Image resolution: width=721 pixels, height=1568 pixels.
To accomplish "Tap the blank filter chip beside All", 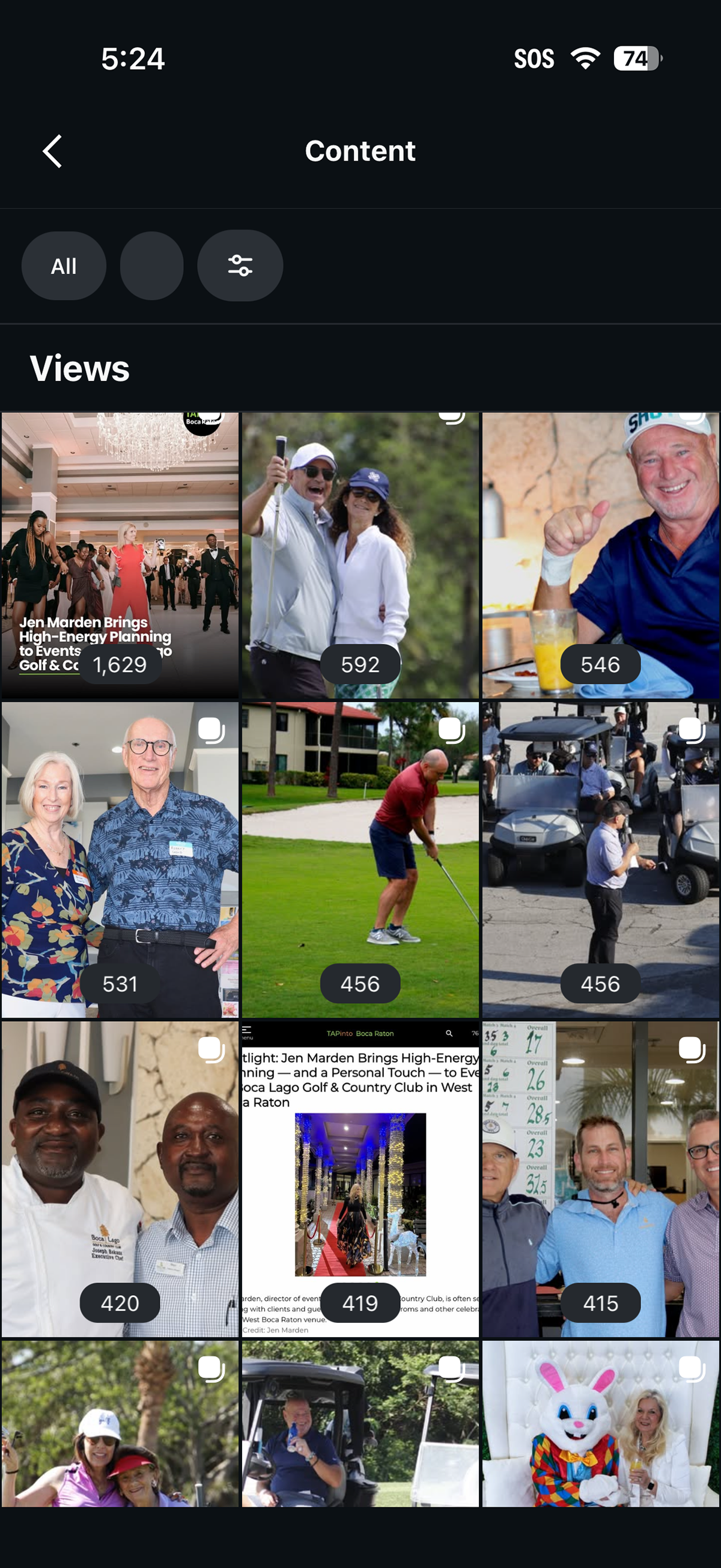I will click(151, 266).
